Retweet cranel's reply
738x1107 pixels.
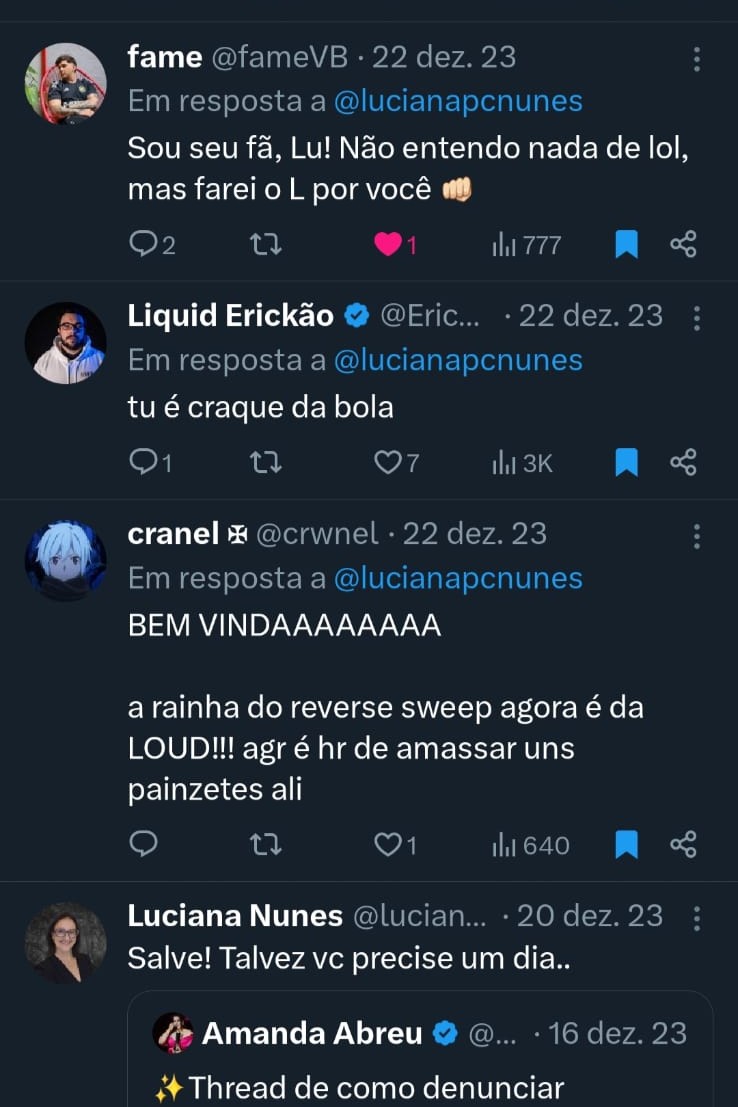point(265,845)
